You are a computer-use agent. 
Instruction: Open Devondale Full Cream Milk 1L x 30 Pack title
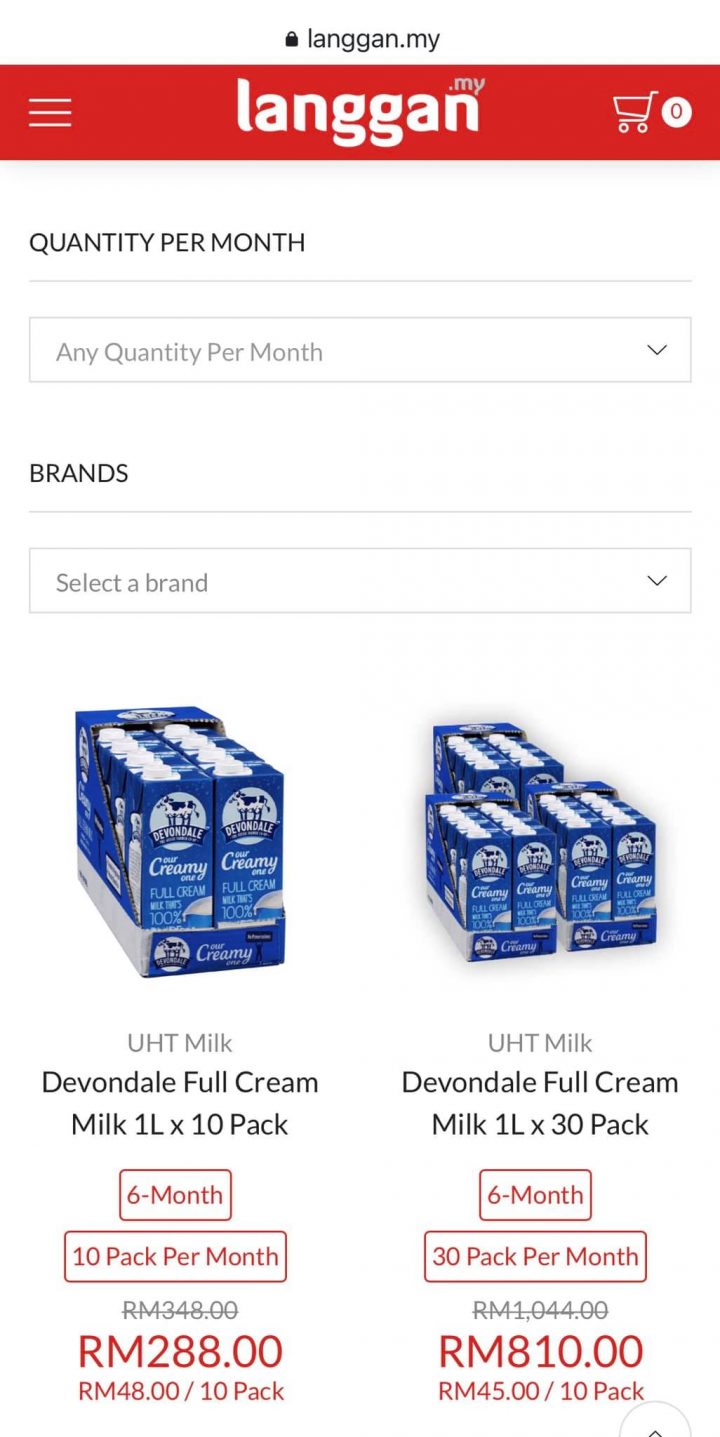coord(540,1103)
